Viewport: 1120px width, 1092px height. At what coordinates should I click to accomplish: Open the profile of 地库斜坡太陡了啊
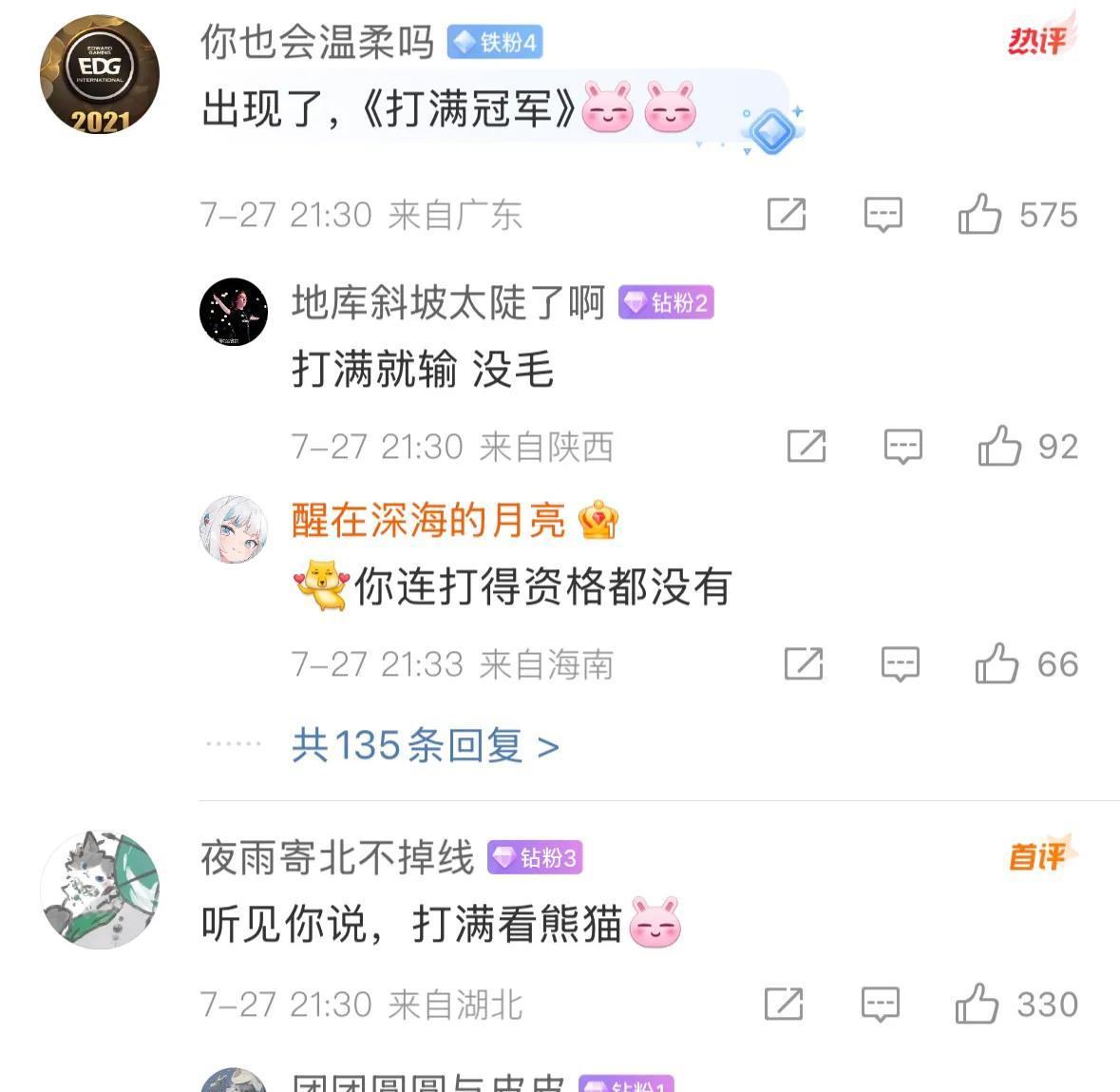[234, 311]
